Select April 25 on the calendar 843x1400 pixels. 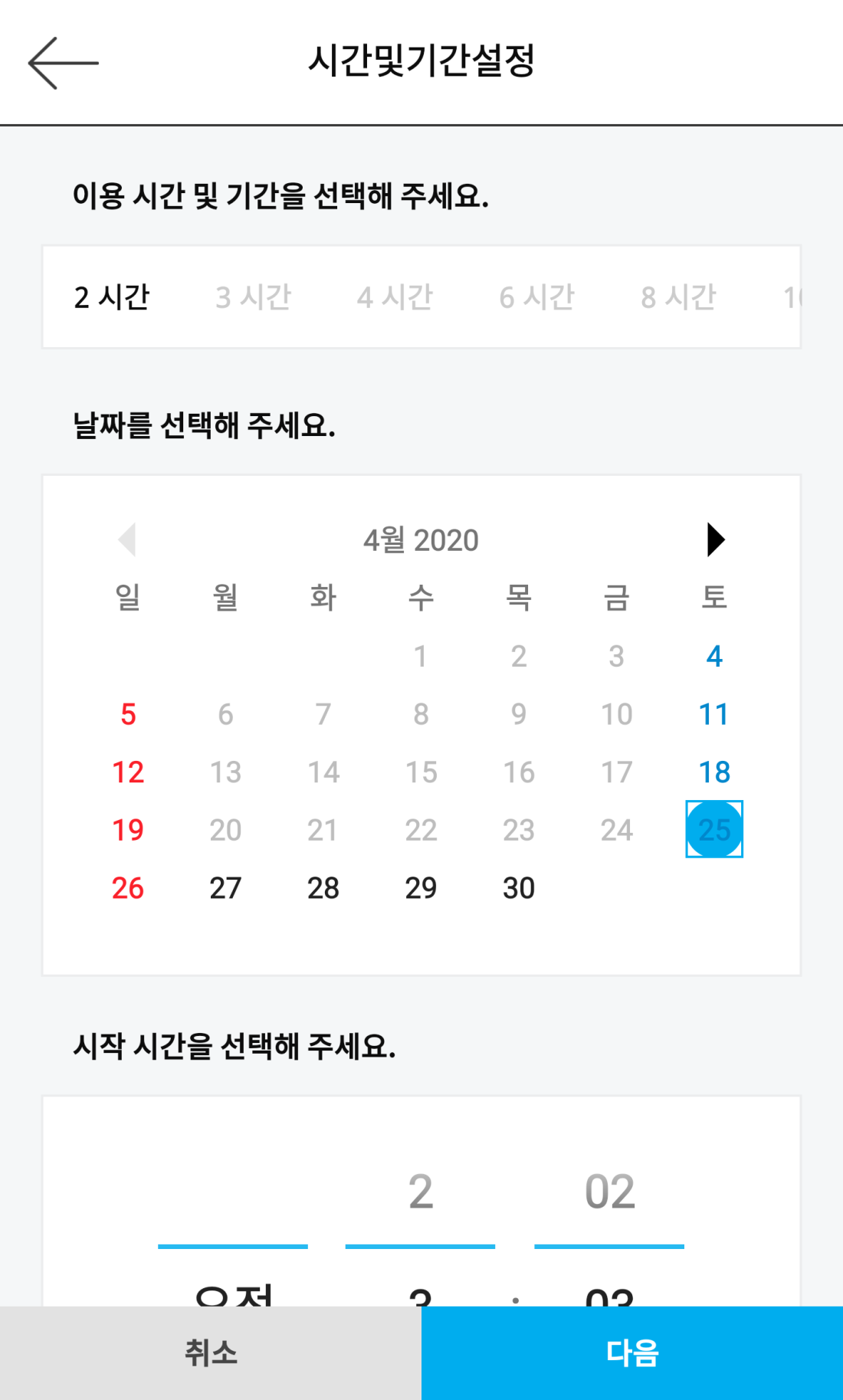click(x=714, y=829)
